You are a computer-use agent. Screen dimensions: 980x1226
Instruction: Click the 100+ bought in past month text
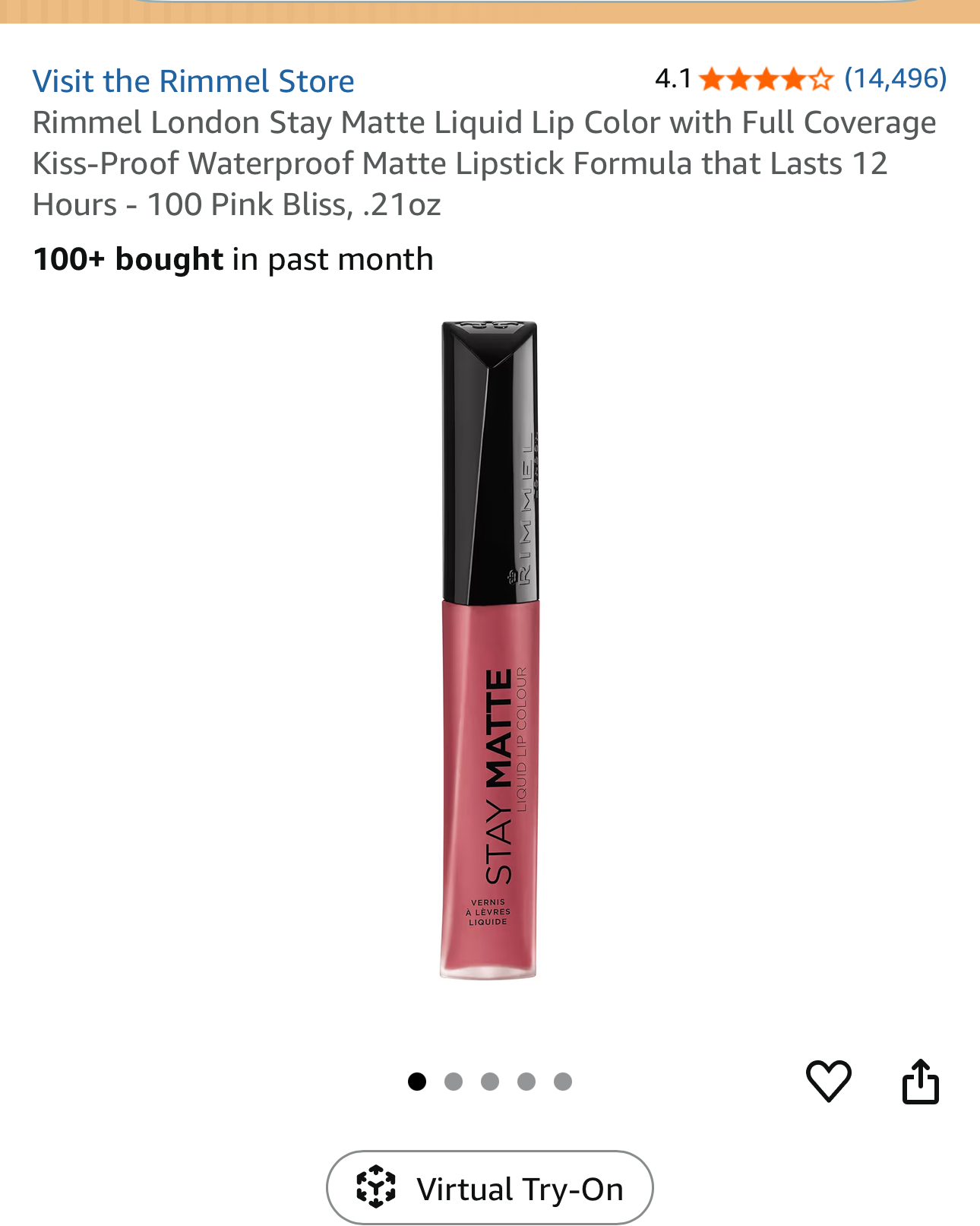232,258
